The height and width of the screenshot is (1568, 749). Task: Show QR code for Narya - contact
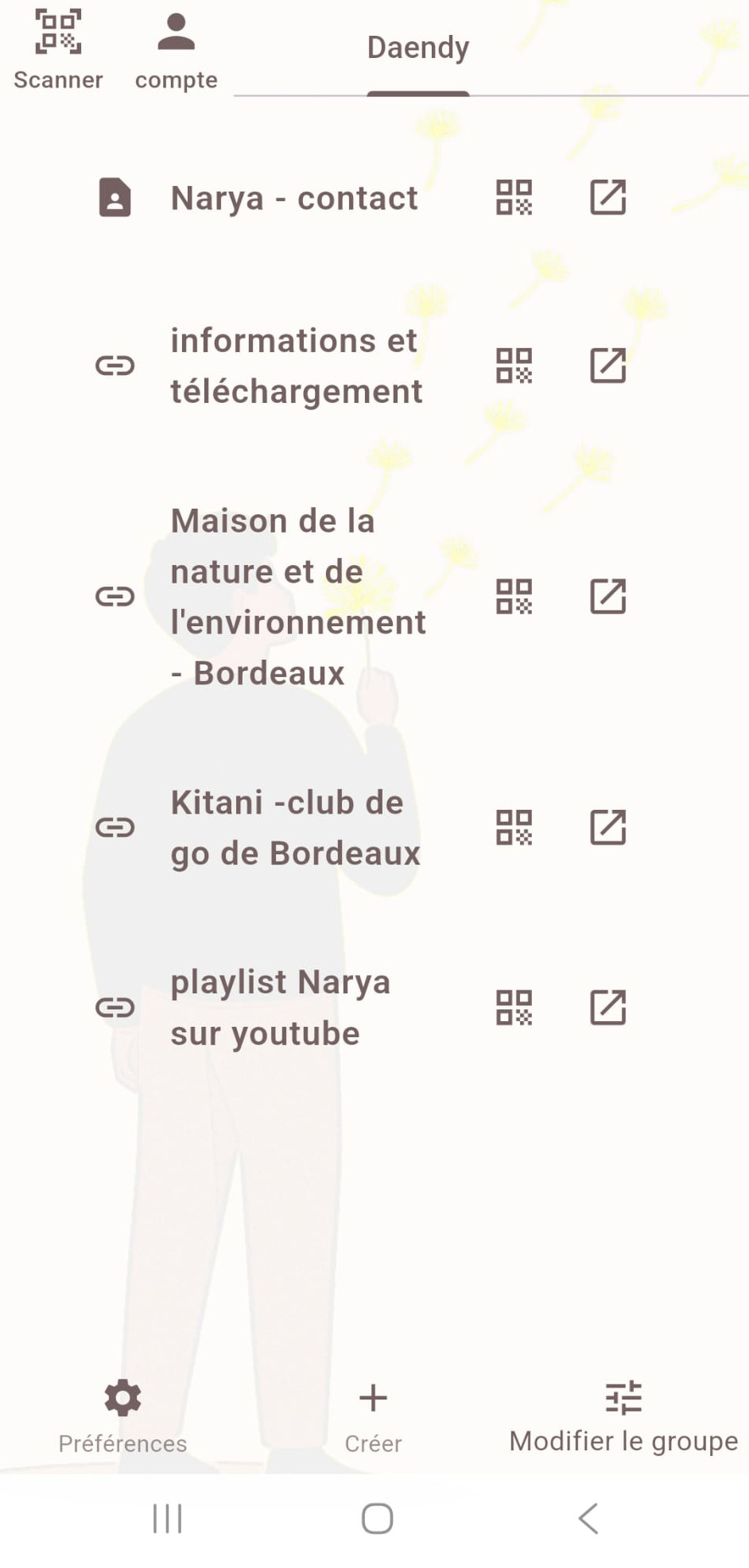[514, 197]
